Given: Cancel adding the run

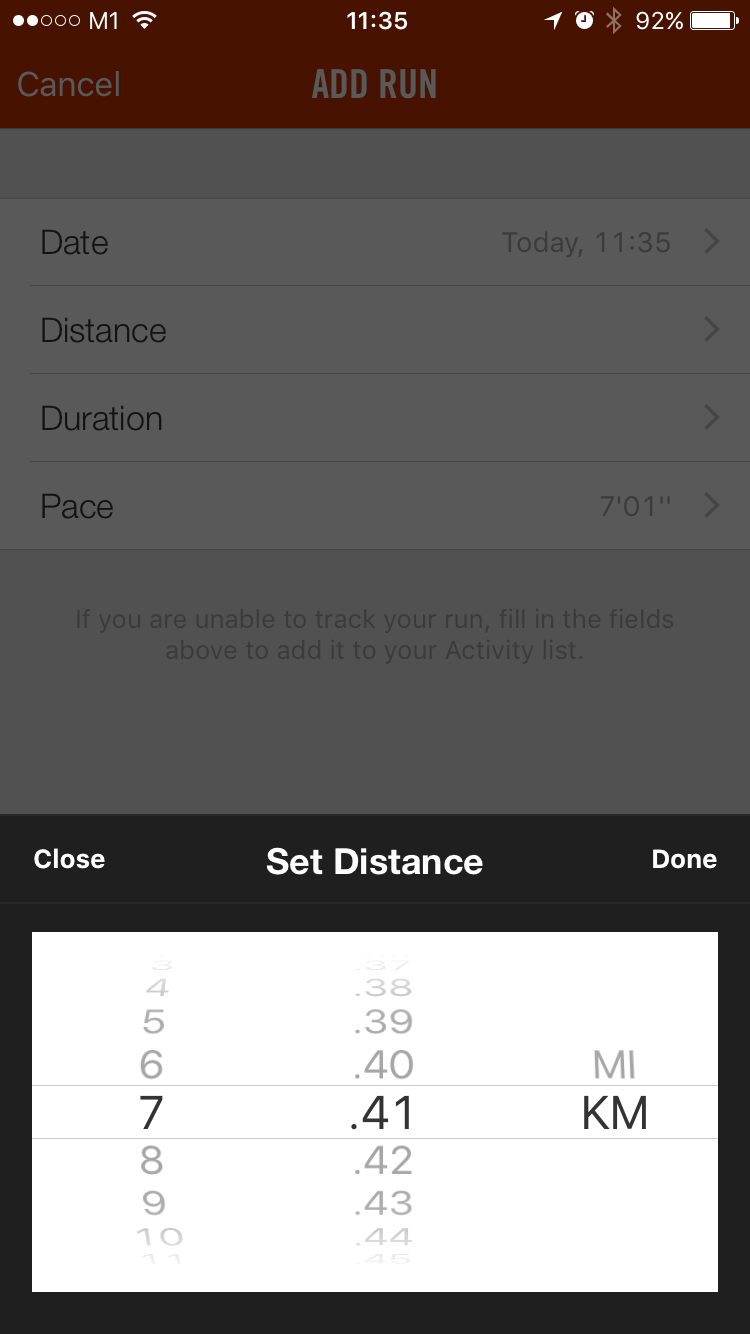Looking at the screenshot, I should point(69,84).
